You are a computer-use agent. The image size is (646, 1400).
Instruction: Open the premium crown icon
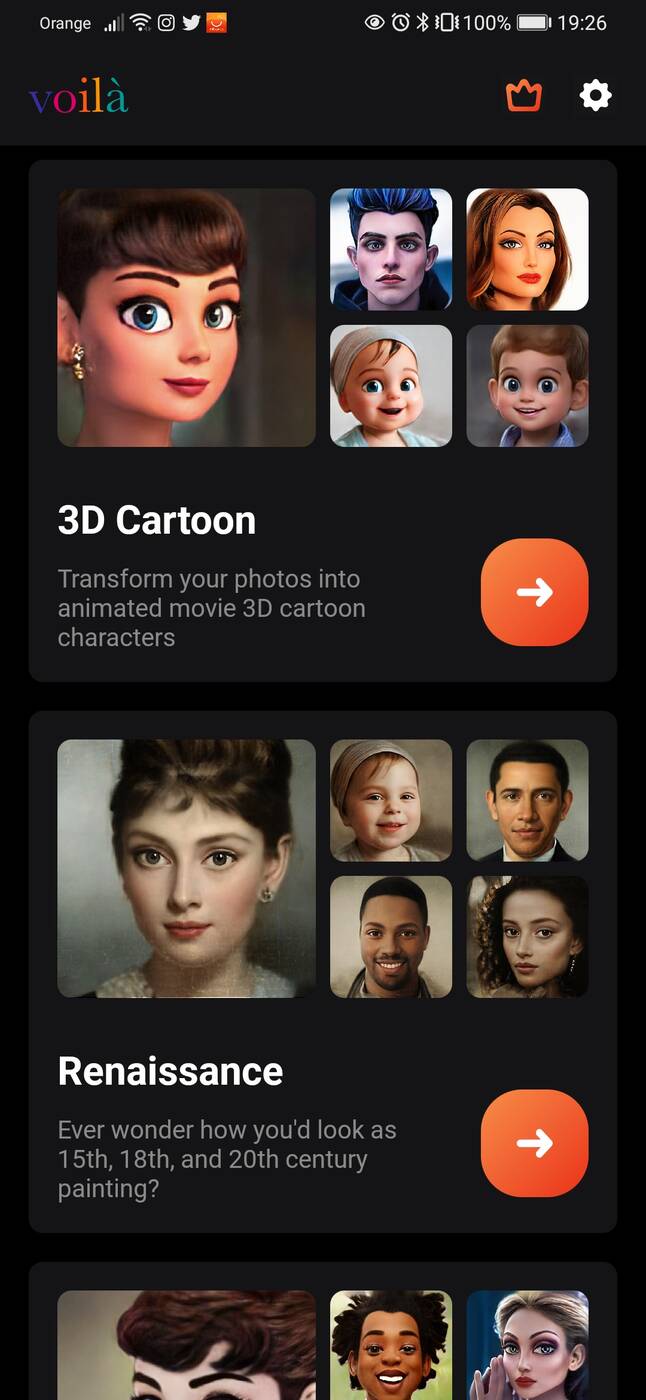523,96
